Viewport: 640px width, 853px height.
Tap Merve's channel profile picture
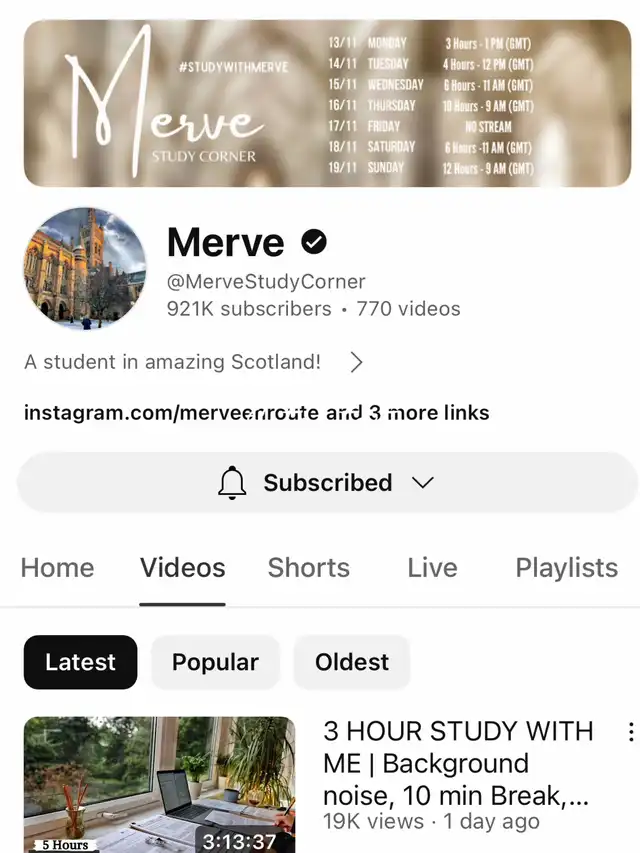click(85, 268)
